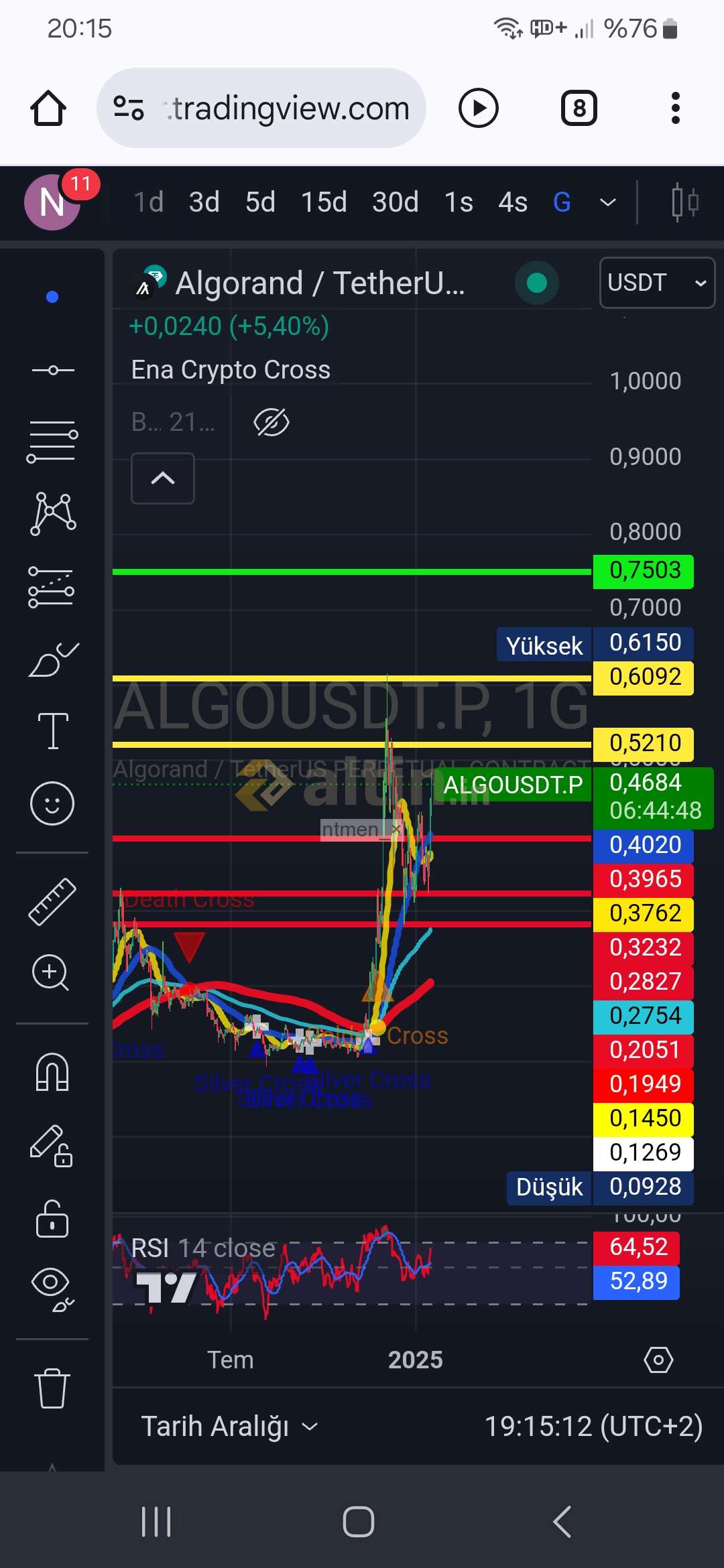The height and width of the screenshot is (1568, 724).
Task: Switch to the 3d timeframe
Action: point(204,202)
